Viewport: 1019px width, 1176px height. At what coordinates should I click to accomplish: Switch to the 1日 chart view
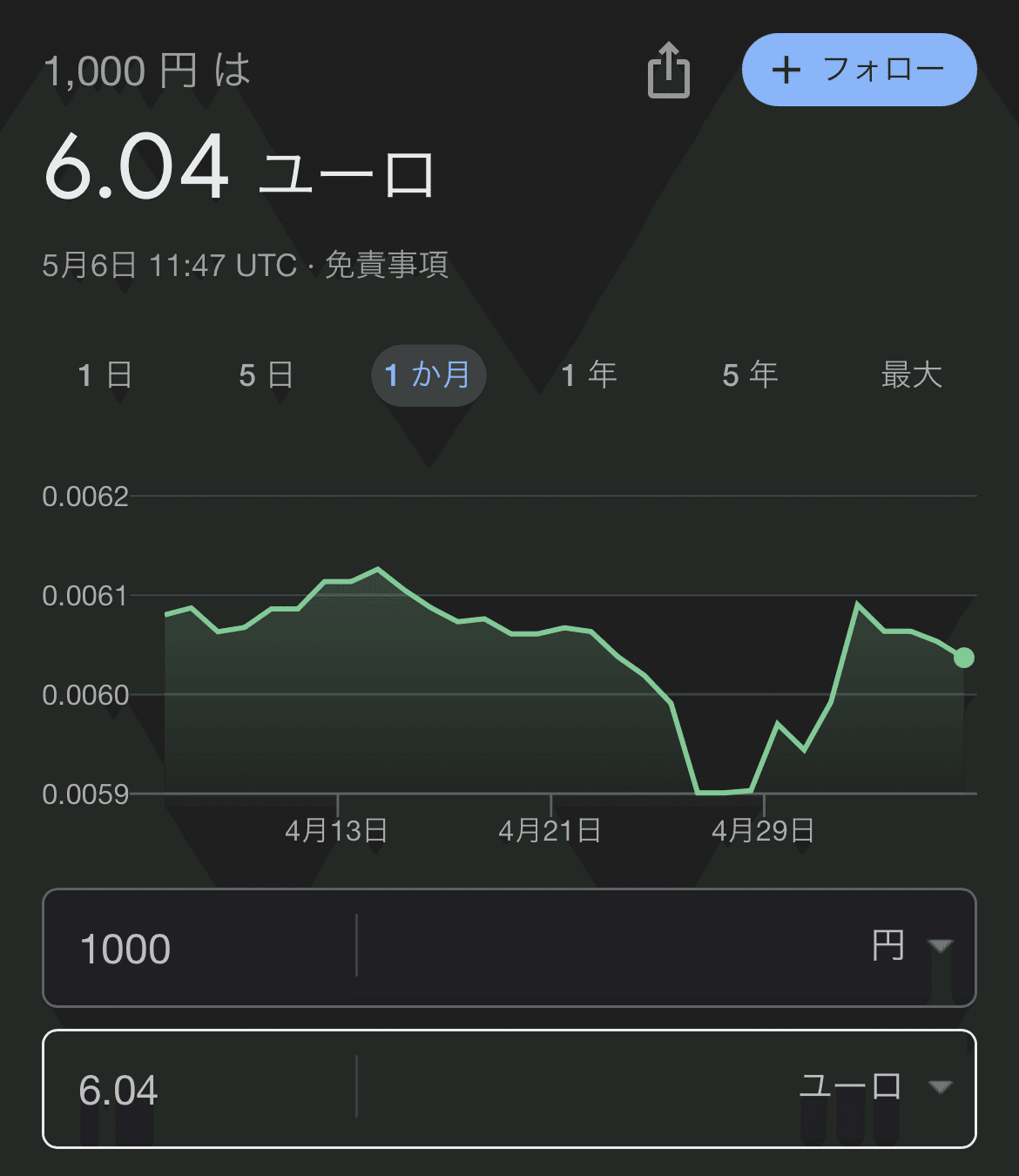104,375
